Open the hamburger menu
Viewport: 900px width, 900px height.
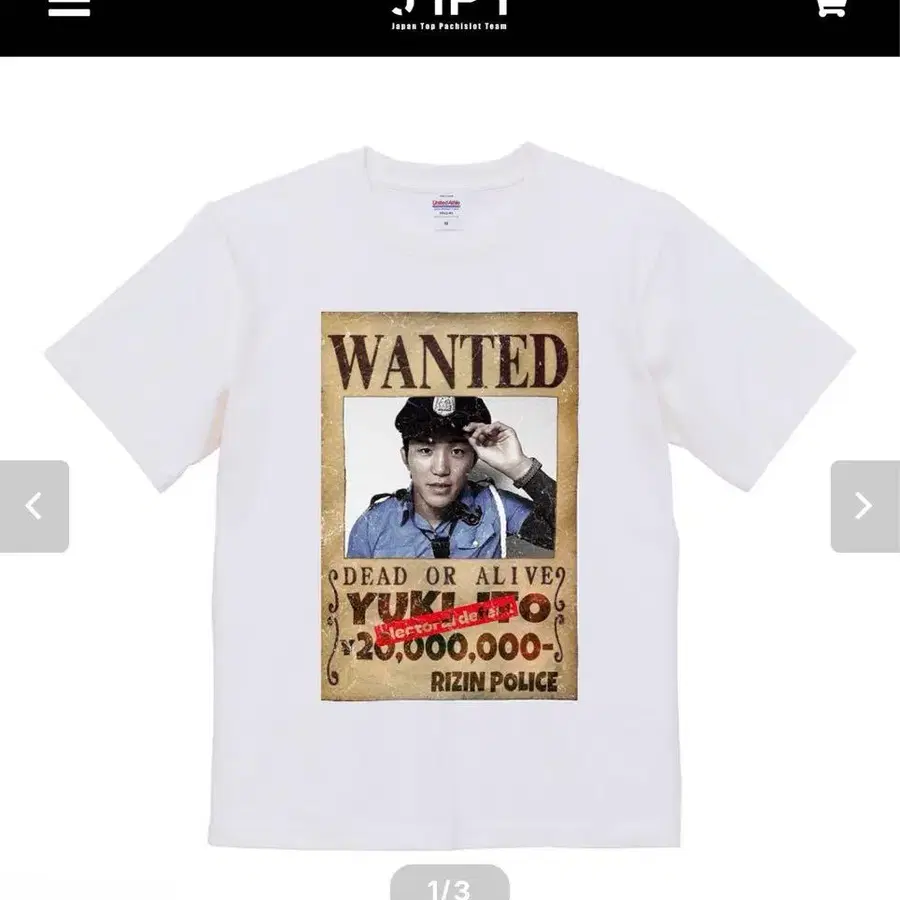69,7
